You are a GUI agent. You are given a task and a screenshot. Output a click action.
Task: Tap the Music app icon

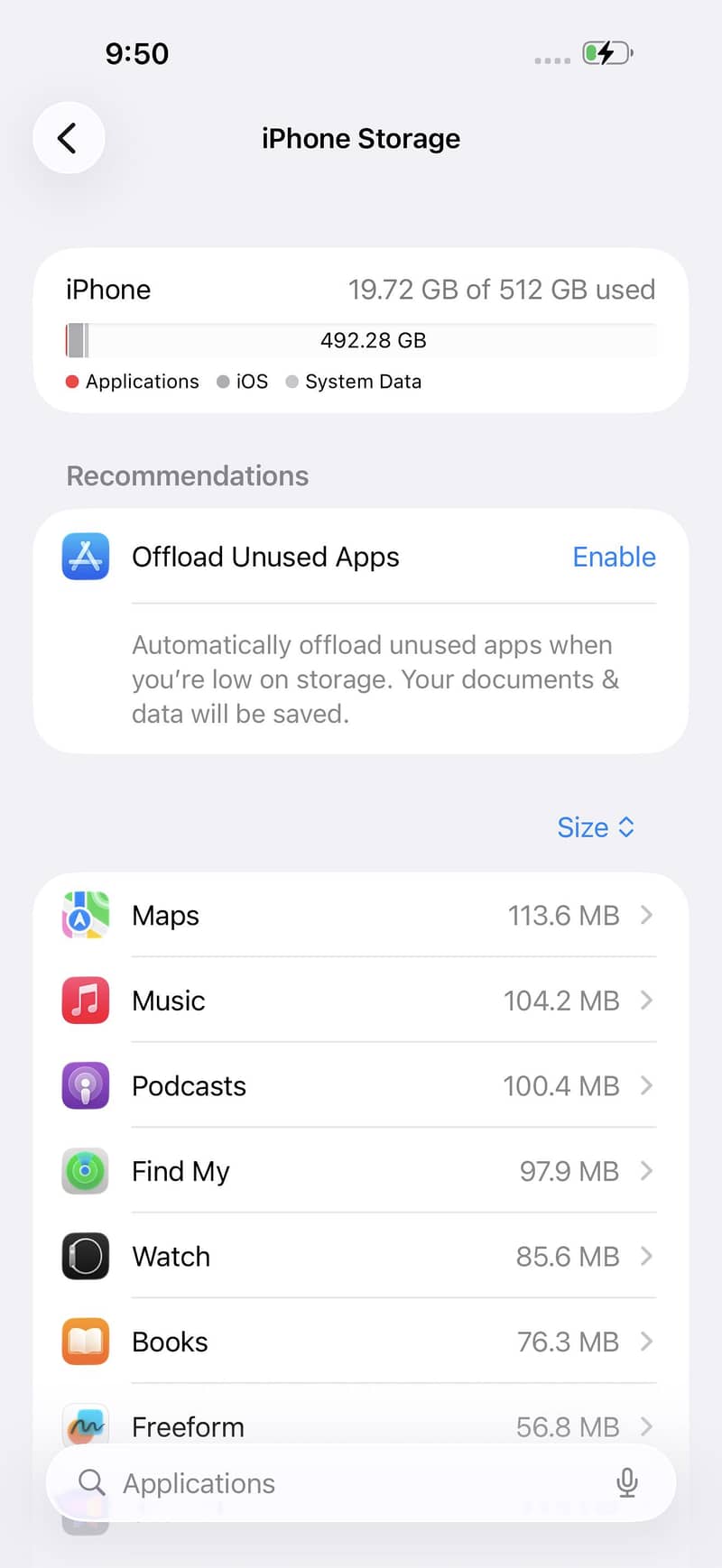84,1000
